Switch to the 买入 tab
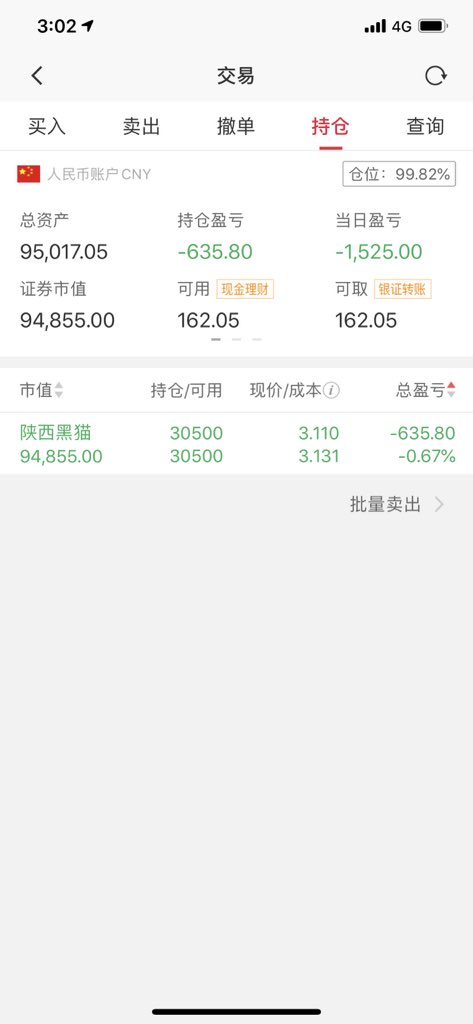The height and width of the screenshot is (1024, 473). click(x=47, y=126)
